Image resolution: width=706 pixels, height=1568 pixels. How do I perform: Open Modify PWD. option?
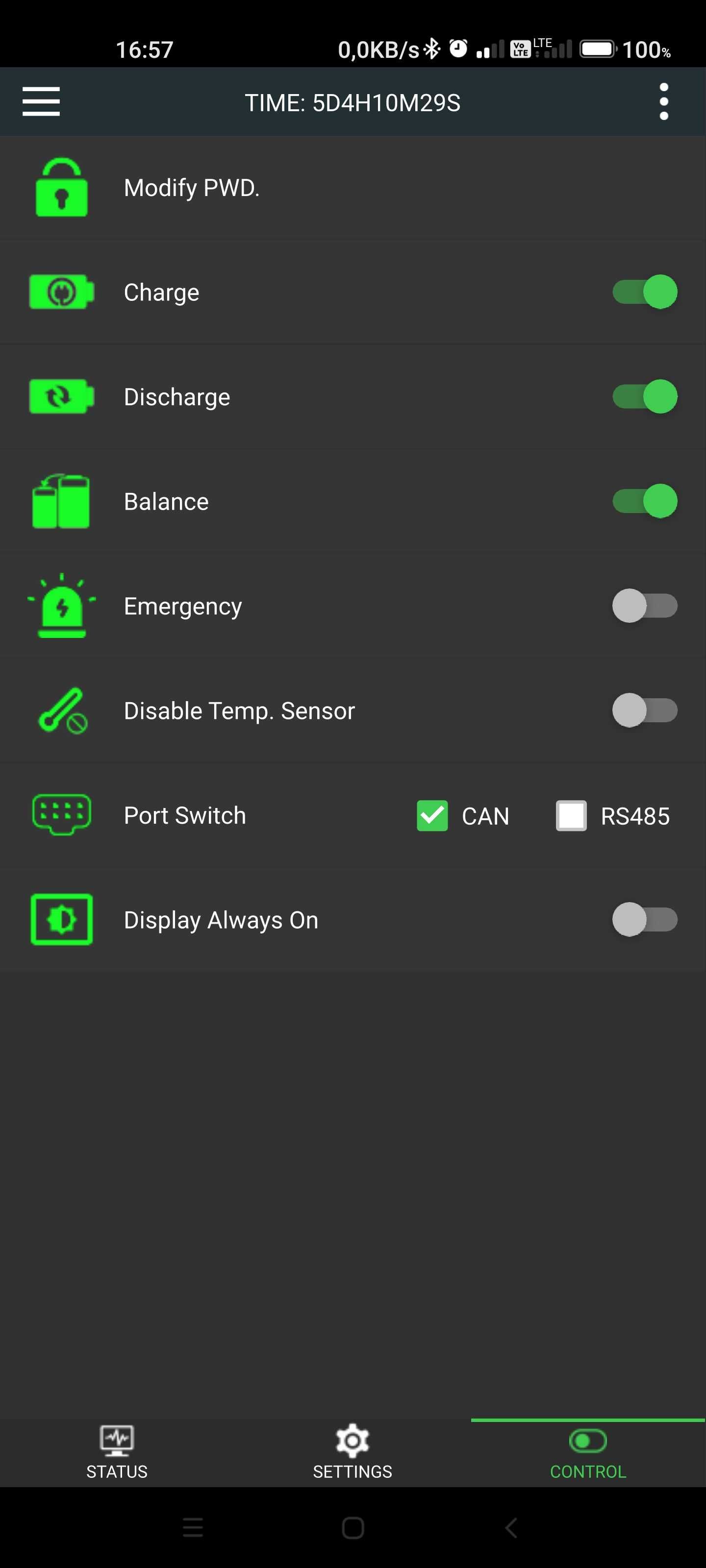191,188
